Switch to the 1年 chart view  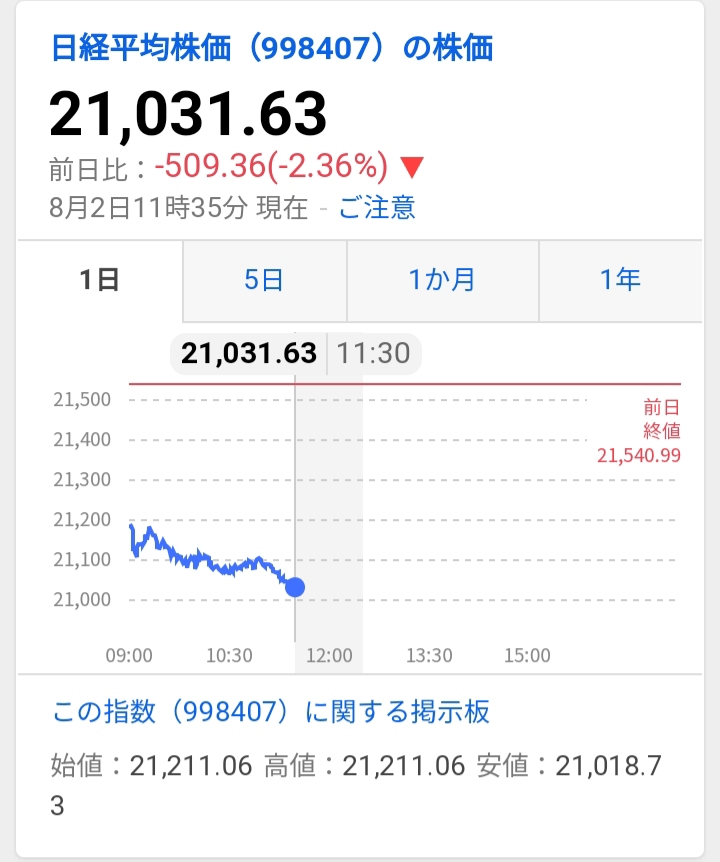(620, 280)
